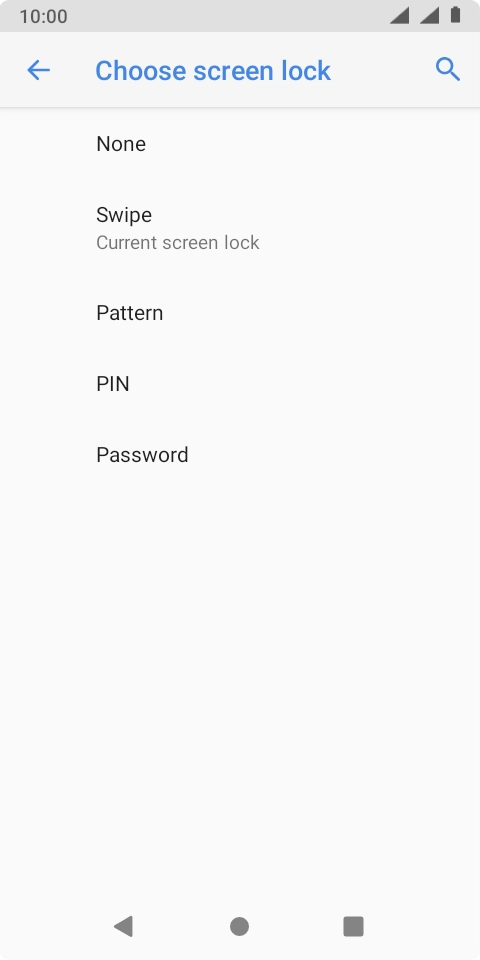Viewport: 480px width, 960px height.
Task: Tap the system home button
Action: tap(239, 926)
